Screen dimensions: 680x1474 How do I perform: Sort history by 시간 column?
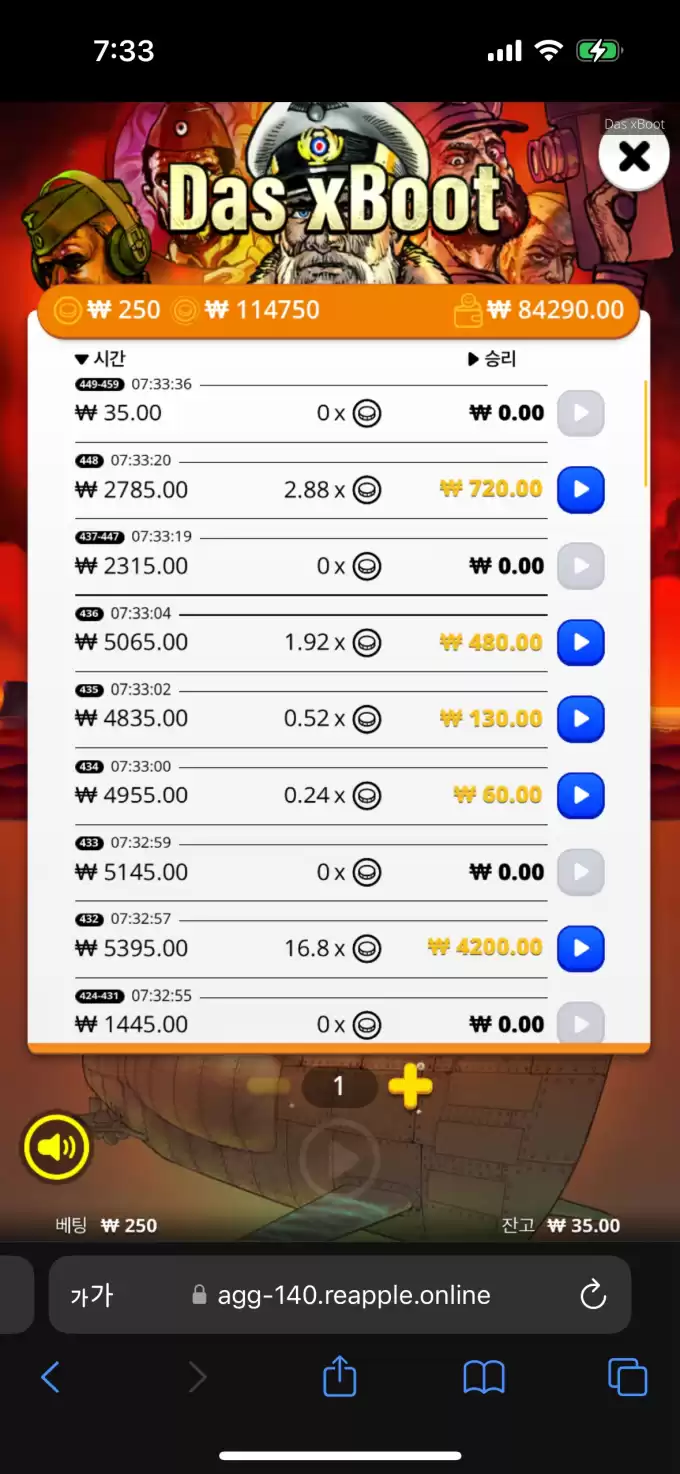(100, 359)
